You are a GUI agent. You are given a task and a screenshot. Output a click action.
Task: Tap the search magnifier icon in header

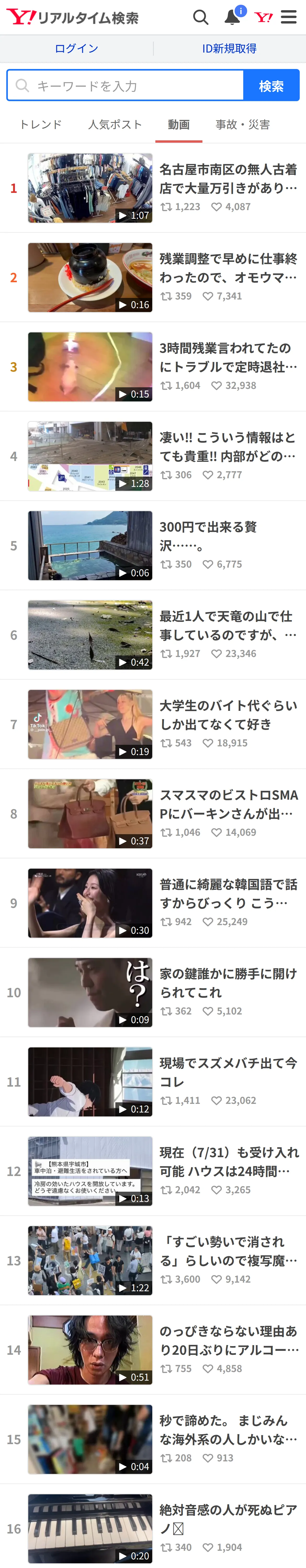pos(201,17)
